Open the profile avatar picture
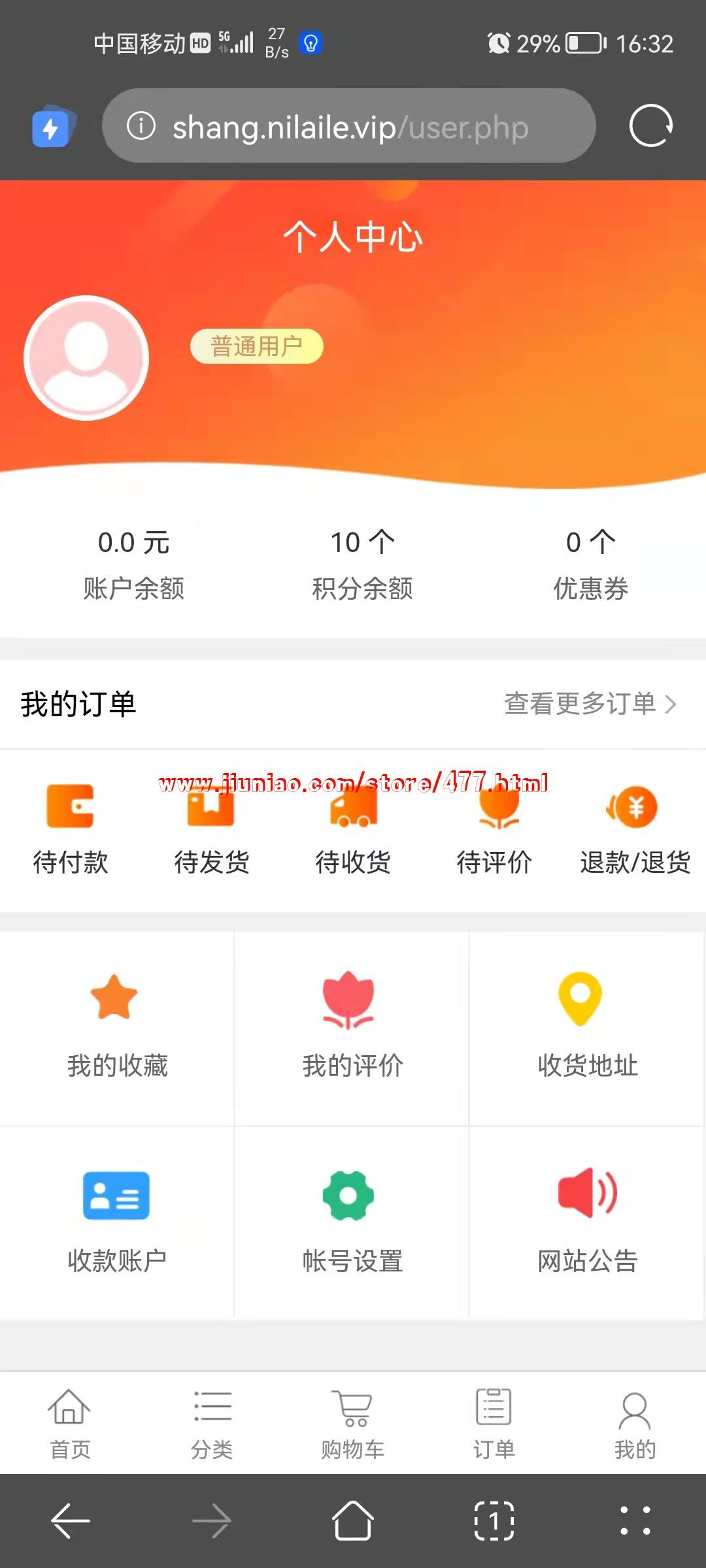Screen dimensions: 706x1568 [x=86, y=357]
